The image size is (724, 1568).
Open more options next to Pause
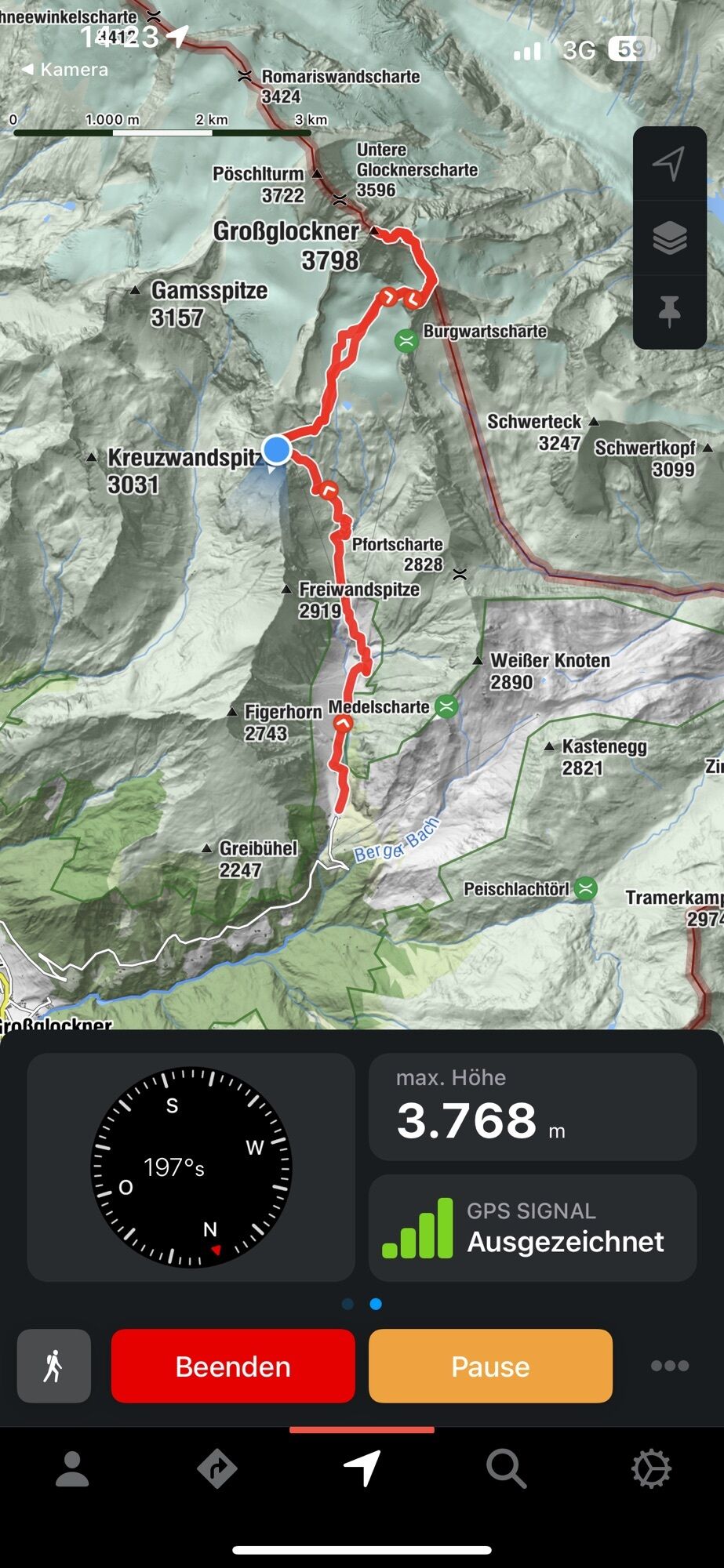669,1366
